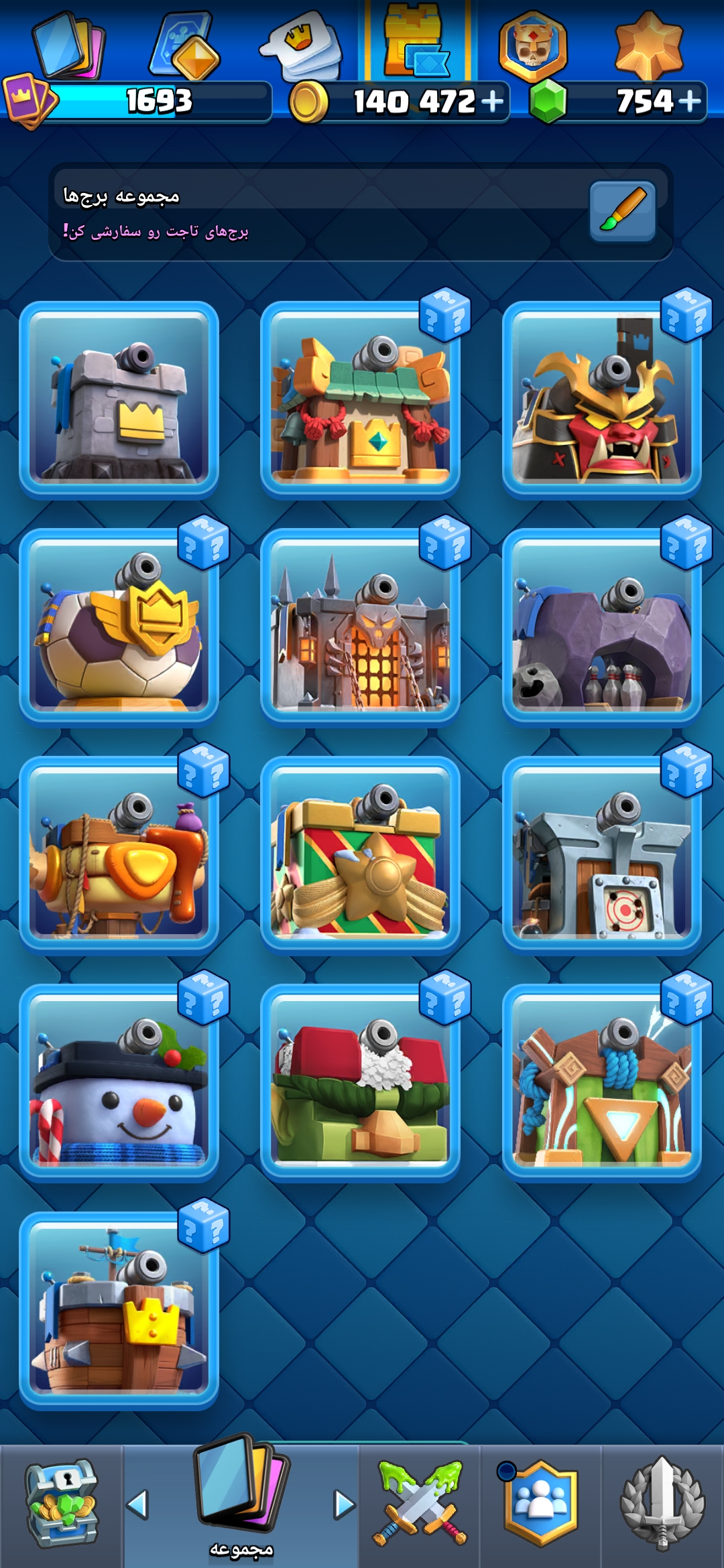Select the red samurai mask tower skin
The height and width of the screenshot is (1568, 724).
click(x=601, y=400)
